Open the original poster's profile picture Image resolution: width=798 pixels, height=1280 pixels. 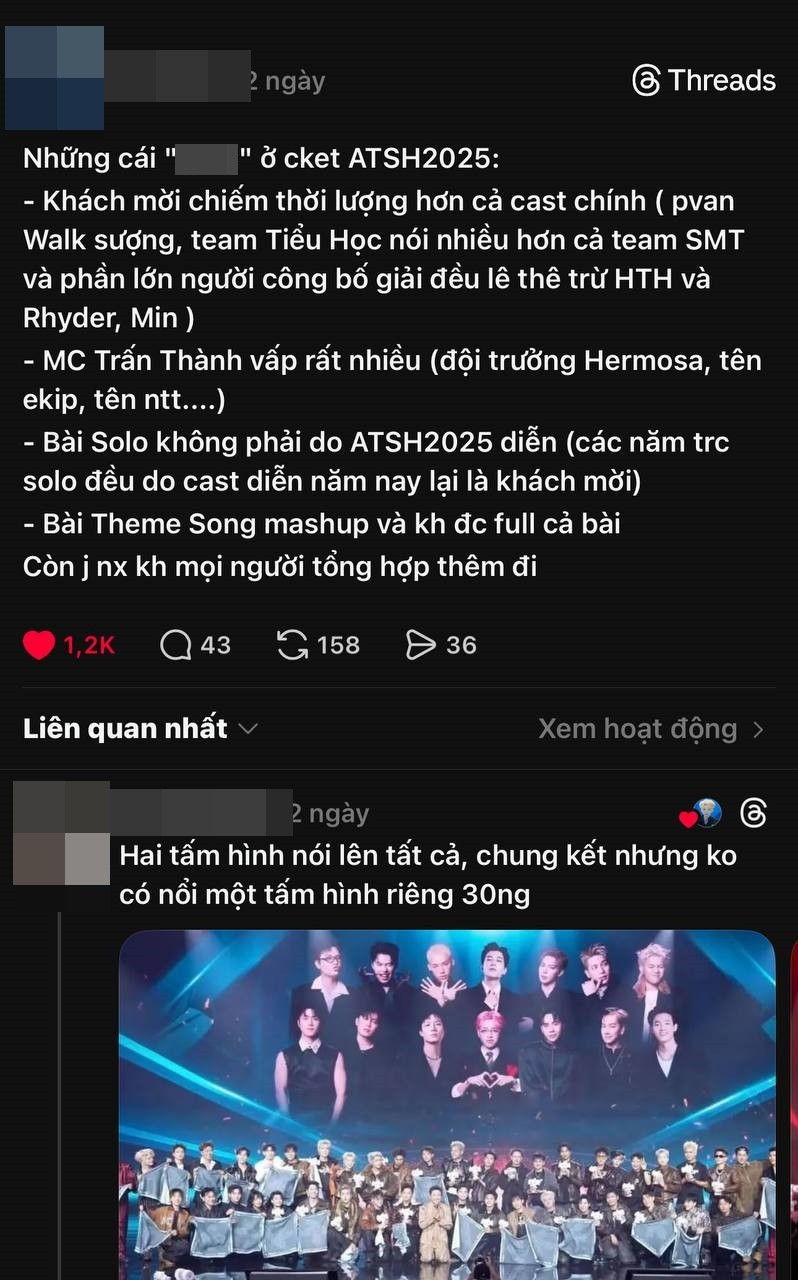pos(54,78)
